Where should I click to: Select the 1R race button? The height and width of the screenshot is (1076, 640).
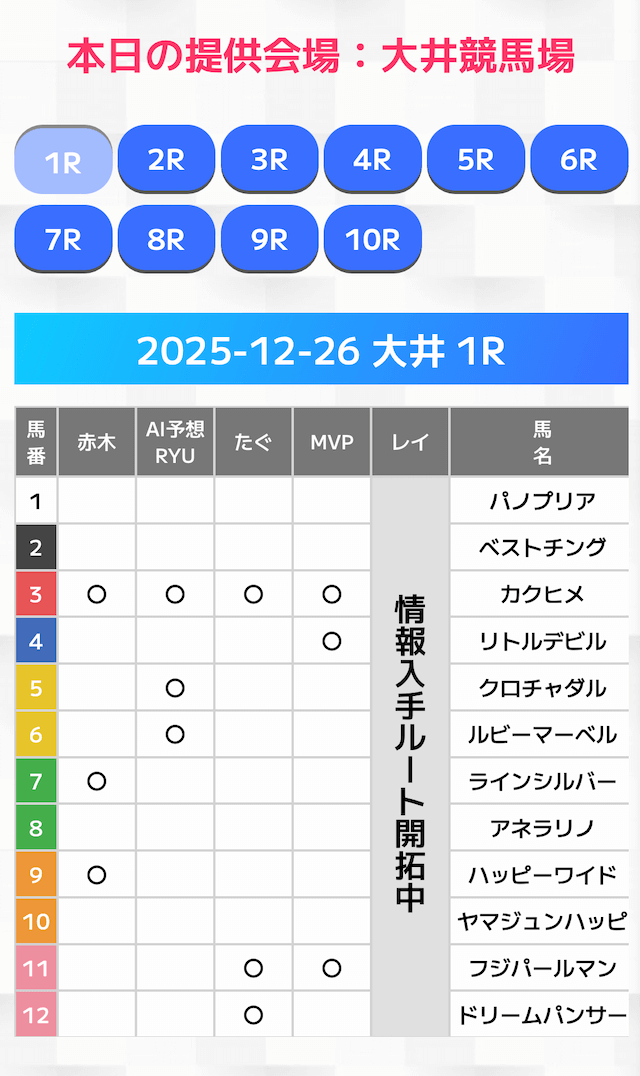pos(63,160)
